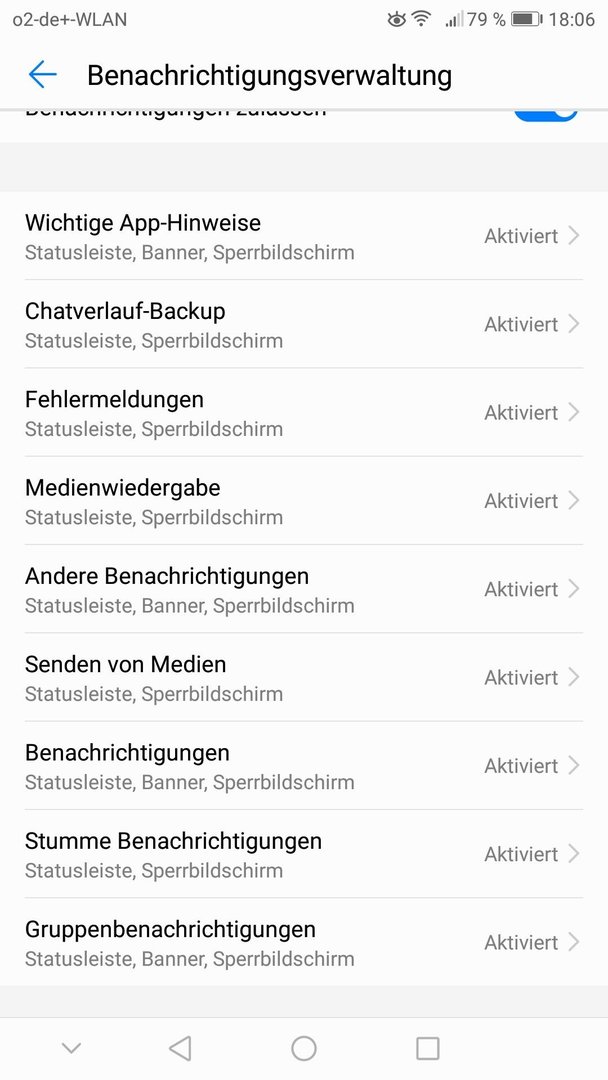Image resolution: width=608 pixels, height=1080 pixels.
Task: Toggle the allow notifications switch
Action: 545,114
